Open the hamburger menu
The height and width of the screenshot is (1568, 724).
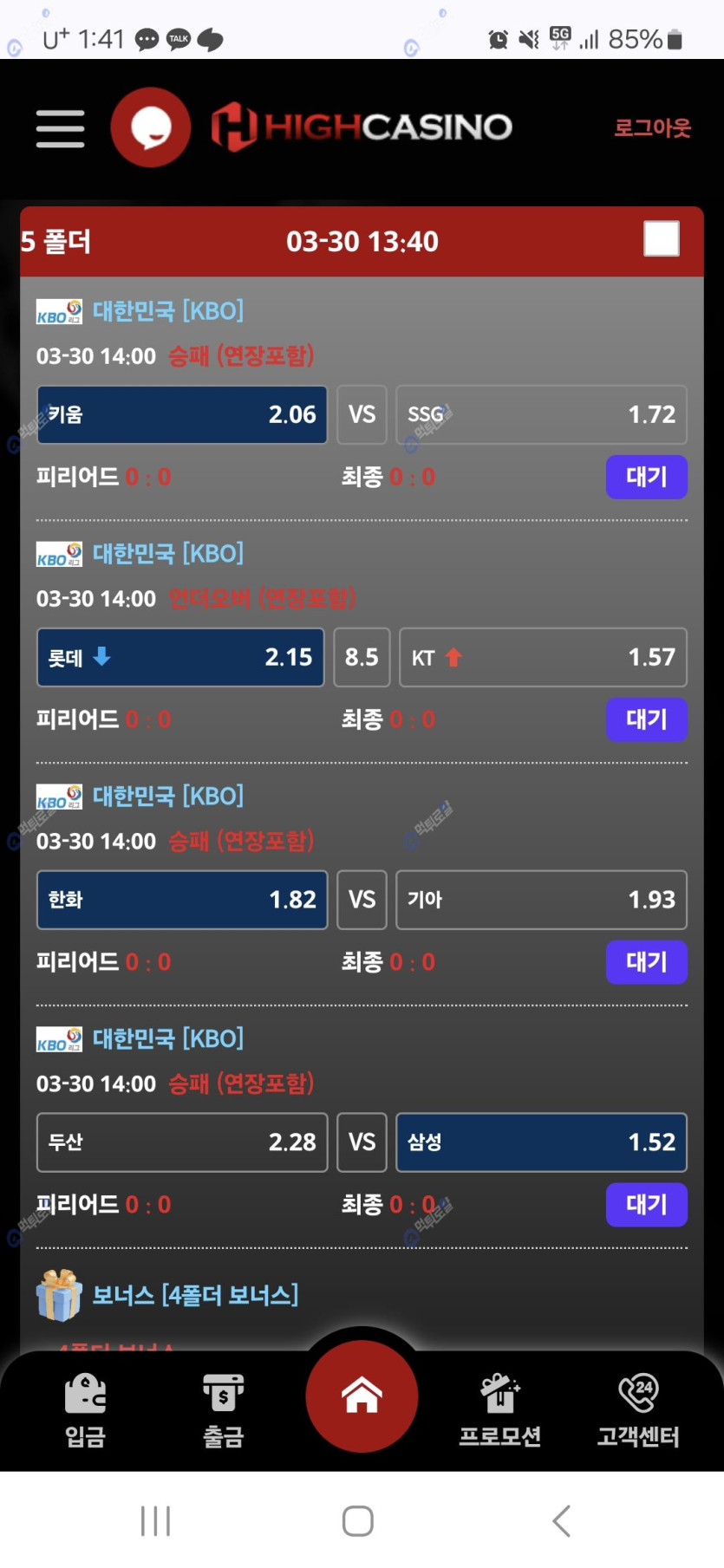coord(60,128)
